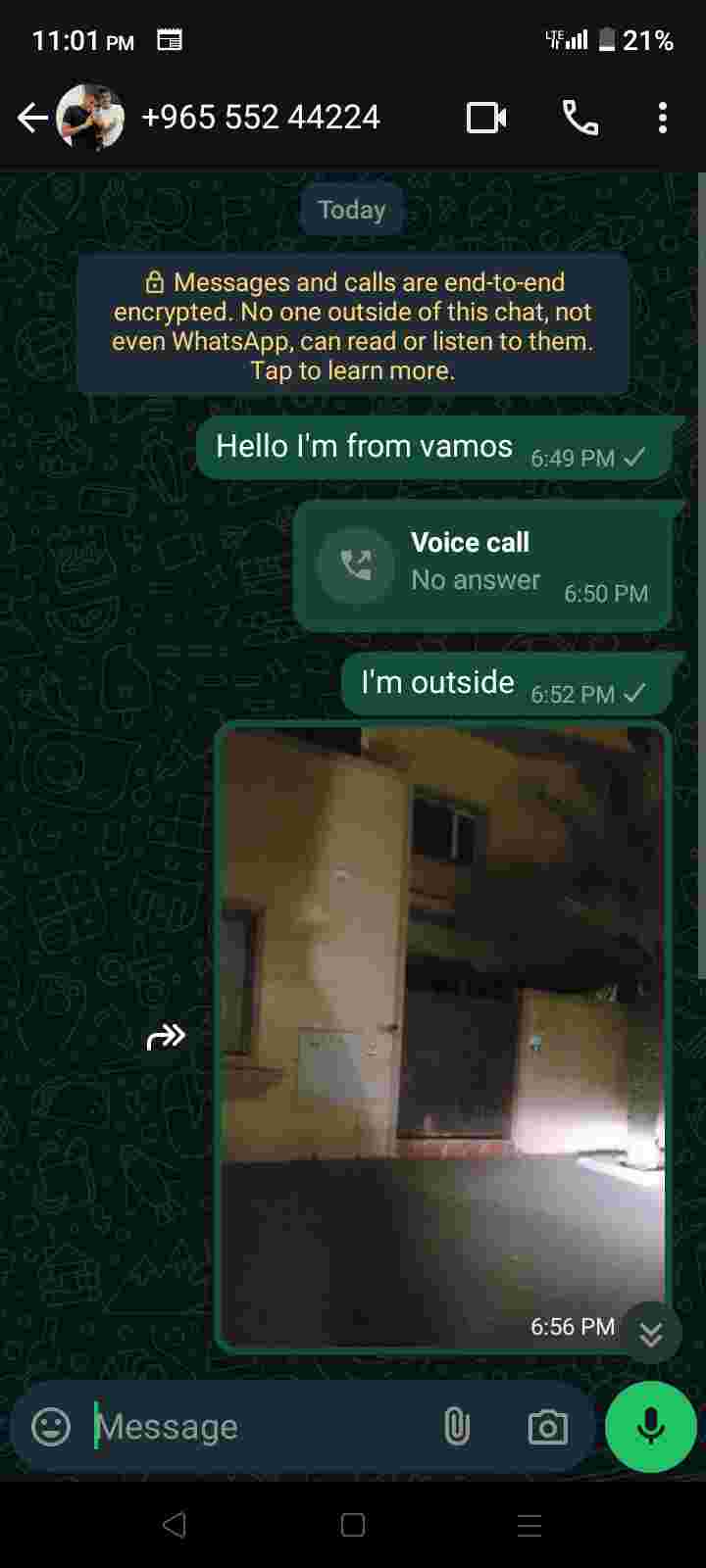
Task: Open the attachment paperclip
Action: point(457,1427)
